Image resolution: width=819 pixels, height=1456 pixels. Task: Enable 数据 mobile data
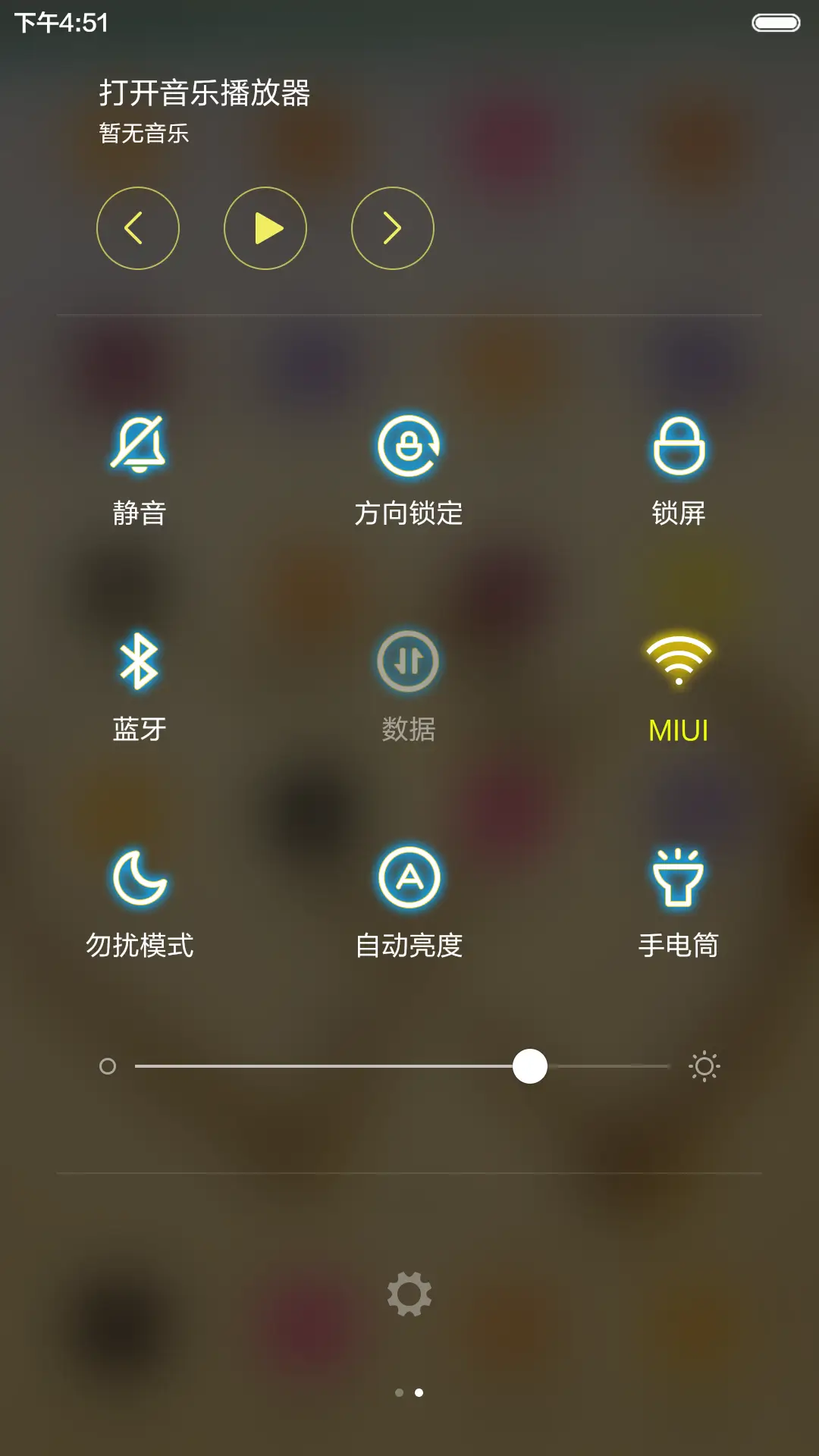(x=409, y=661)
